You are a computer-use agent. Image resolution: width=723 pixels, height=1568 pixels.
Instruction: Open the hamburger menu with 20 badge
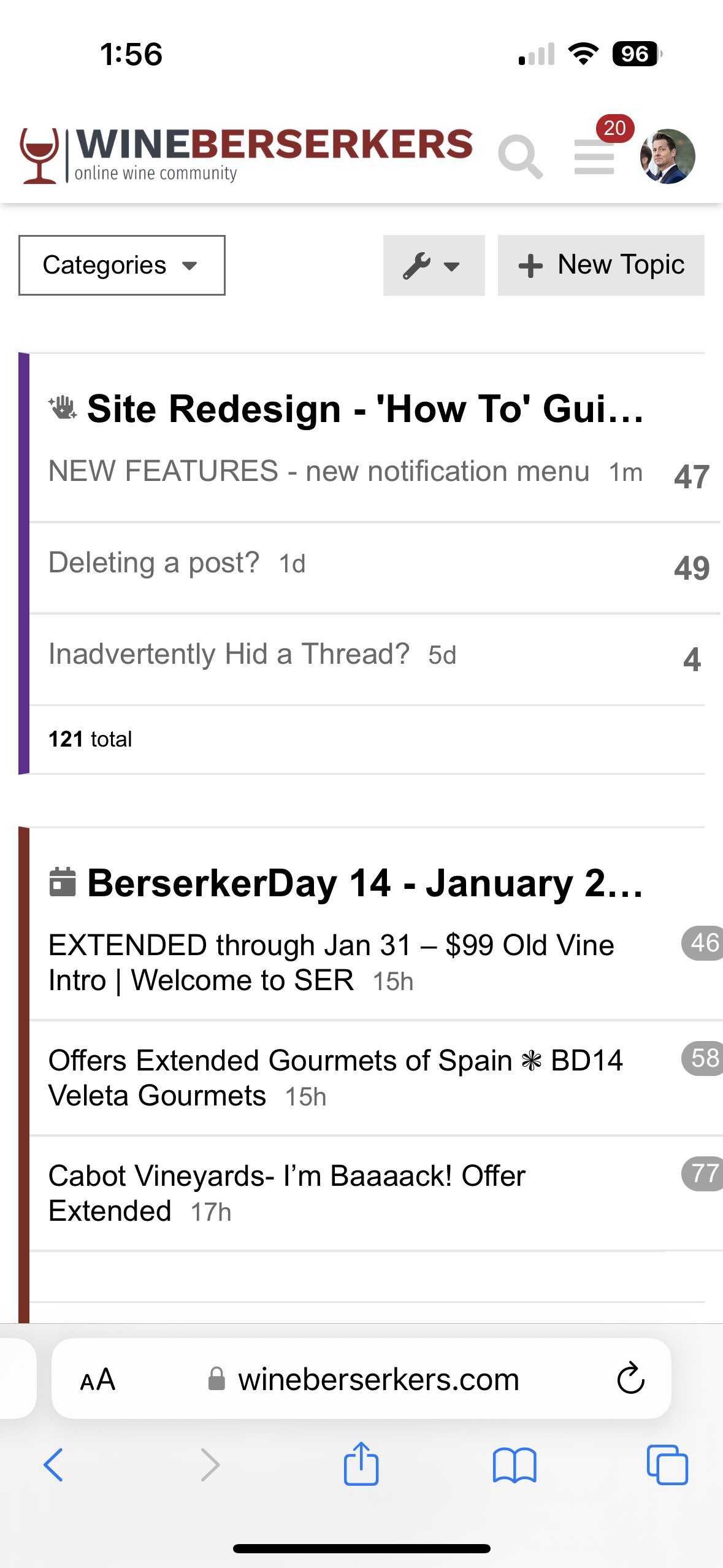594,156
